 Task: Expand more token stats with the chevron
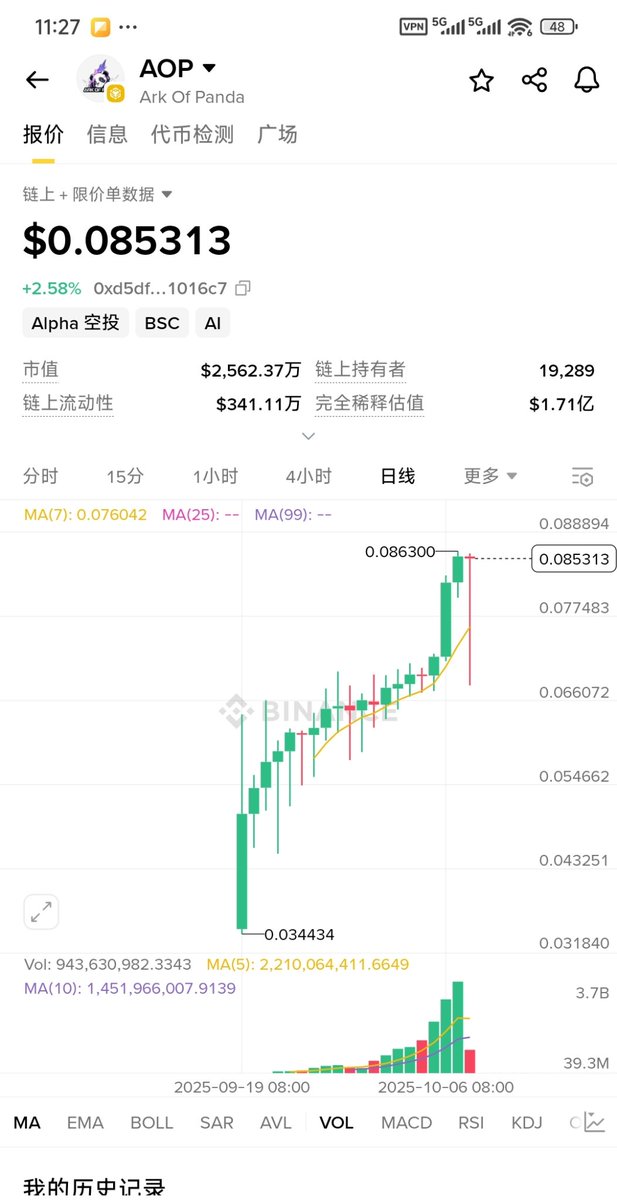pyautogui.click(x=308, y=436)
